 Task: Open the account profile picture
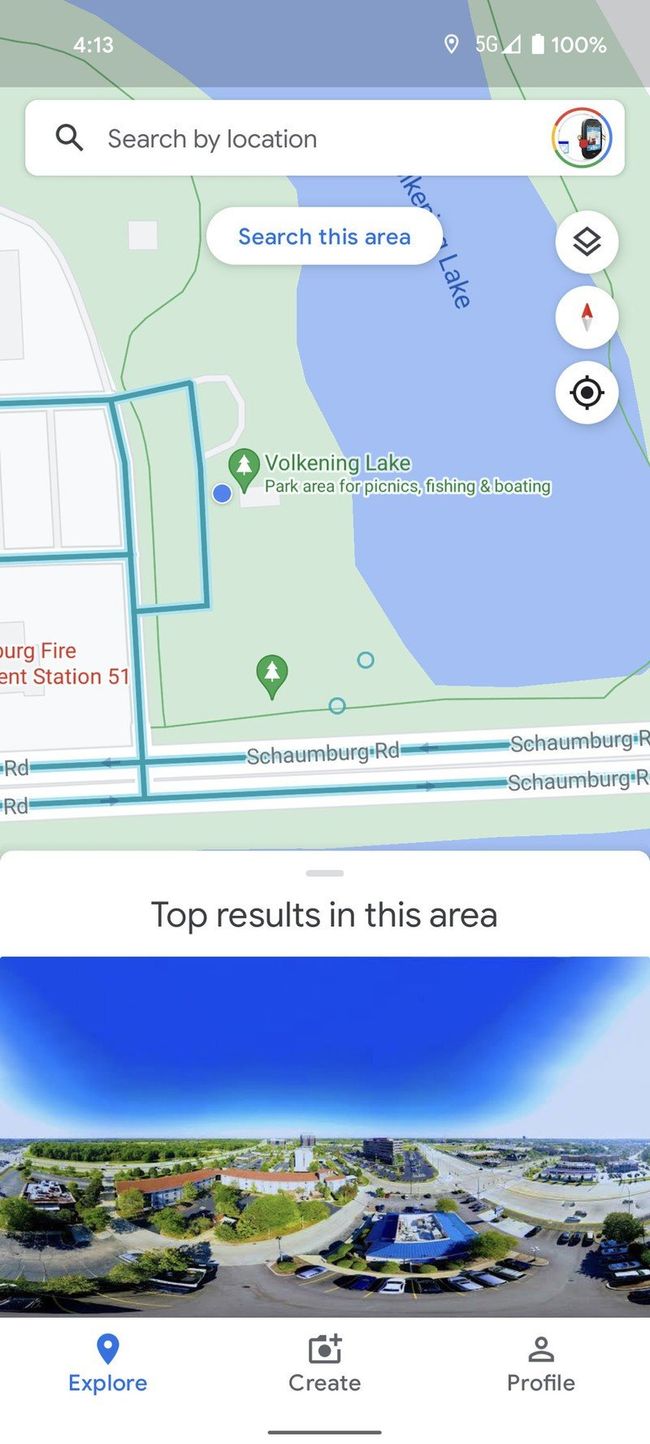[x=582, y=138]
